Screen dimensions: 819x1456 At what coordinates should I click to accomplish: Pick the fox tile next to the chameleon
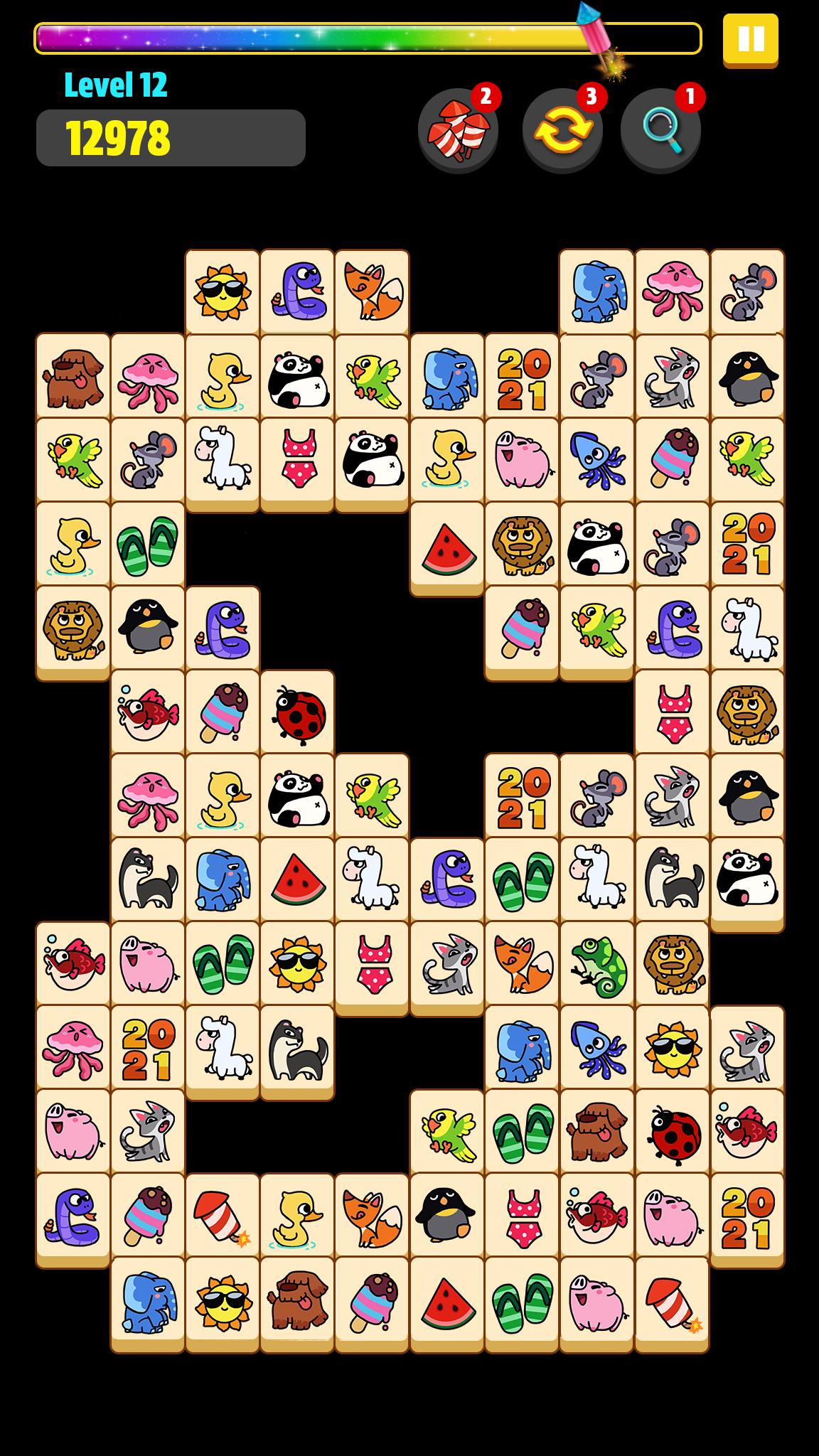click(522, 963)
